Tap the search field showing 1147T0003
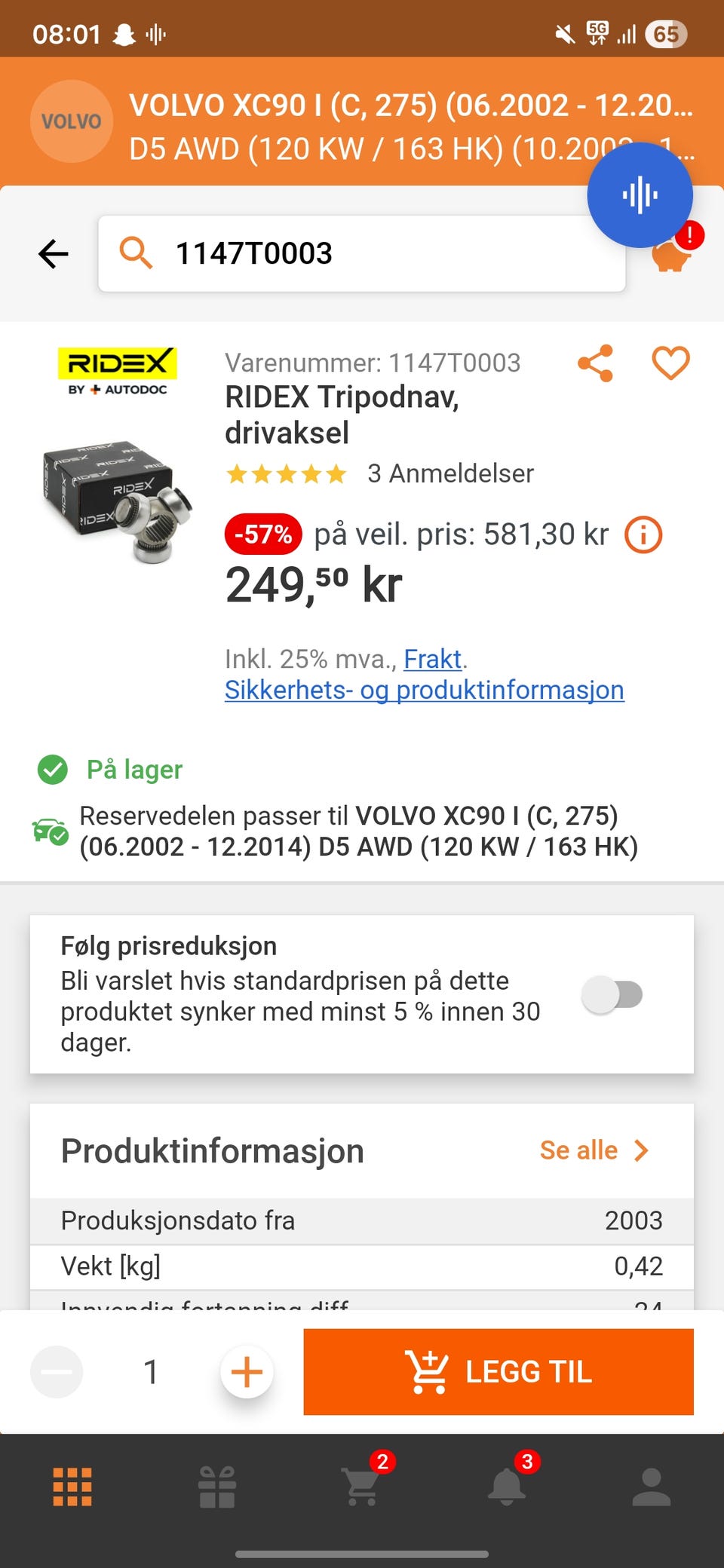The height and width of the screenshot is (1568, 724). pos(362,253)
